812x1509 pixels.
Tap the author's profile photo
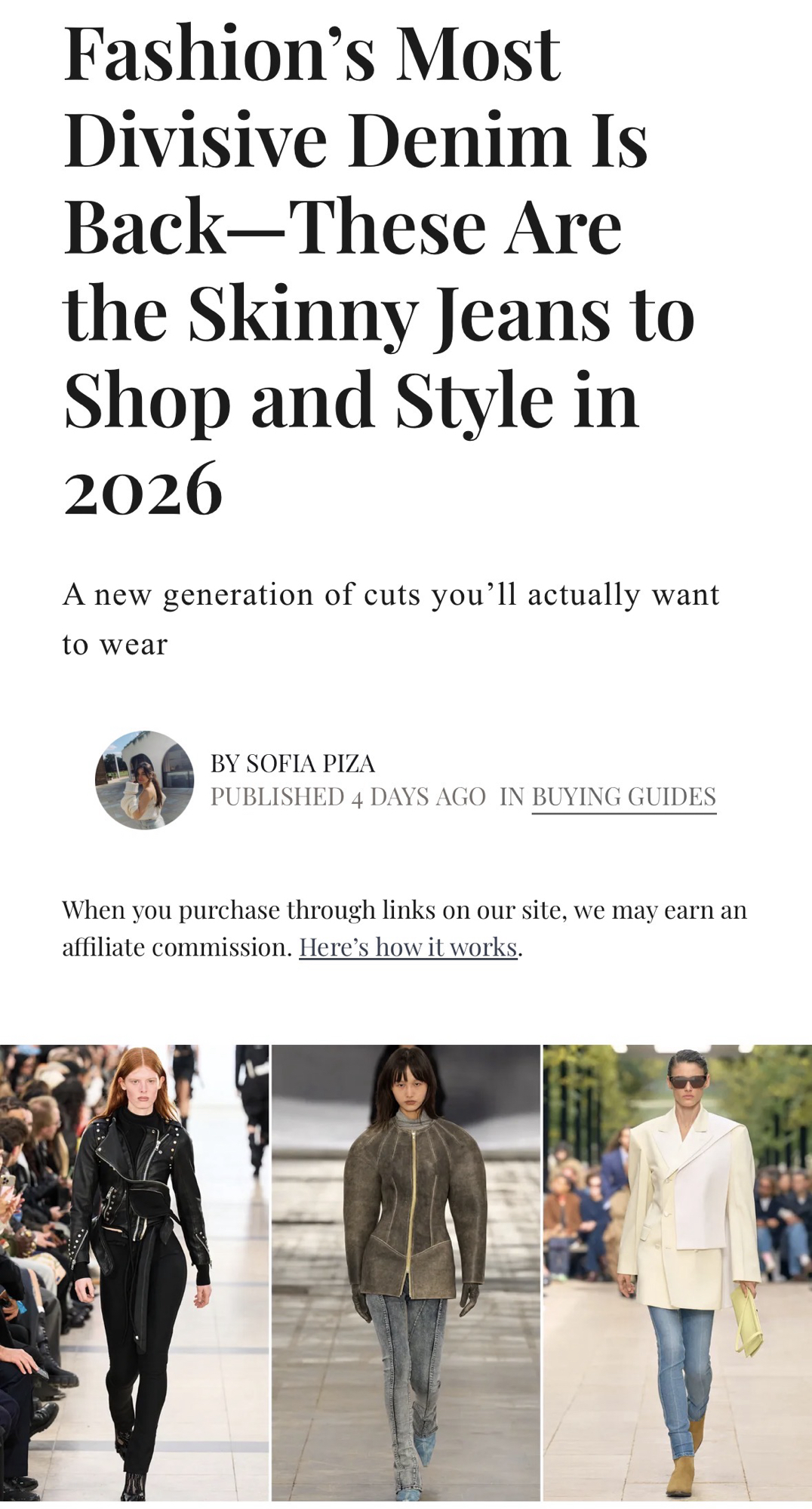[144, 780]
